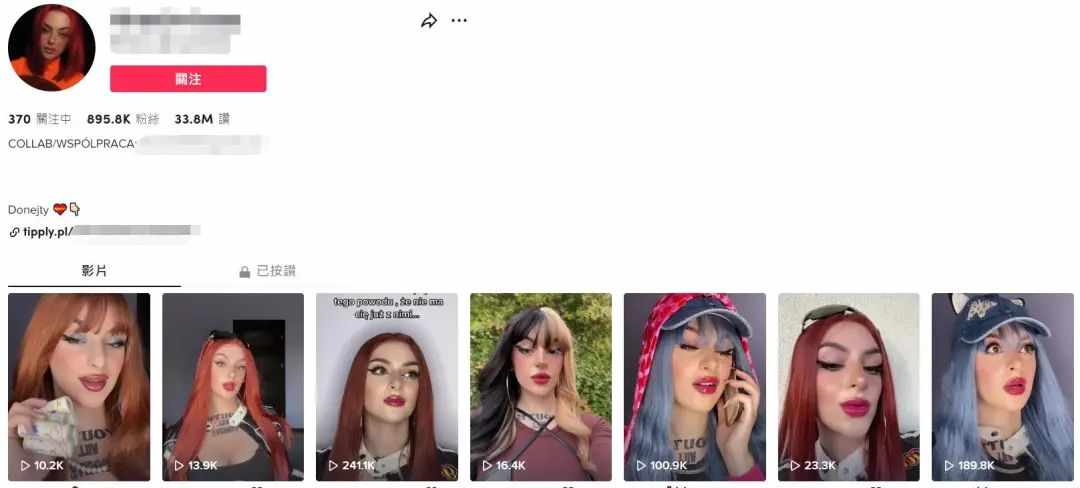Play the video with 189.8K views
The width and height of the screenshot is (1080, 488).
coord(1003,386)
